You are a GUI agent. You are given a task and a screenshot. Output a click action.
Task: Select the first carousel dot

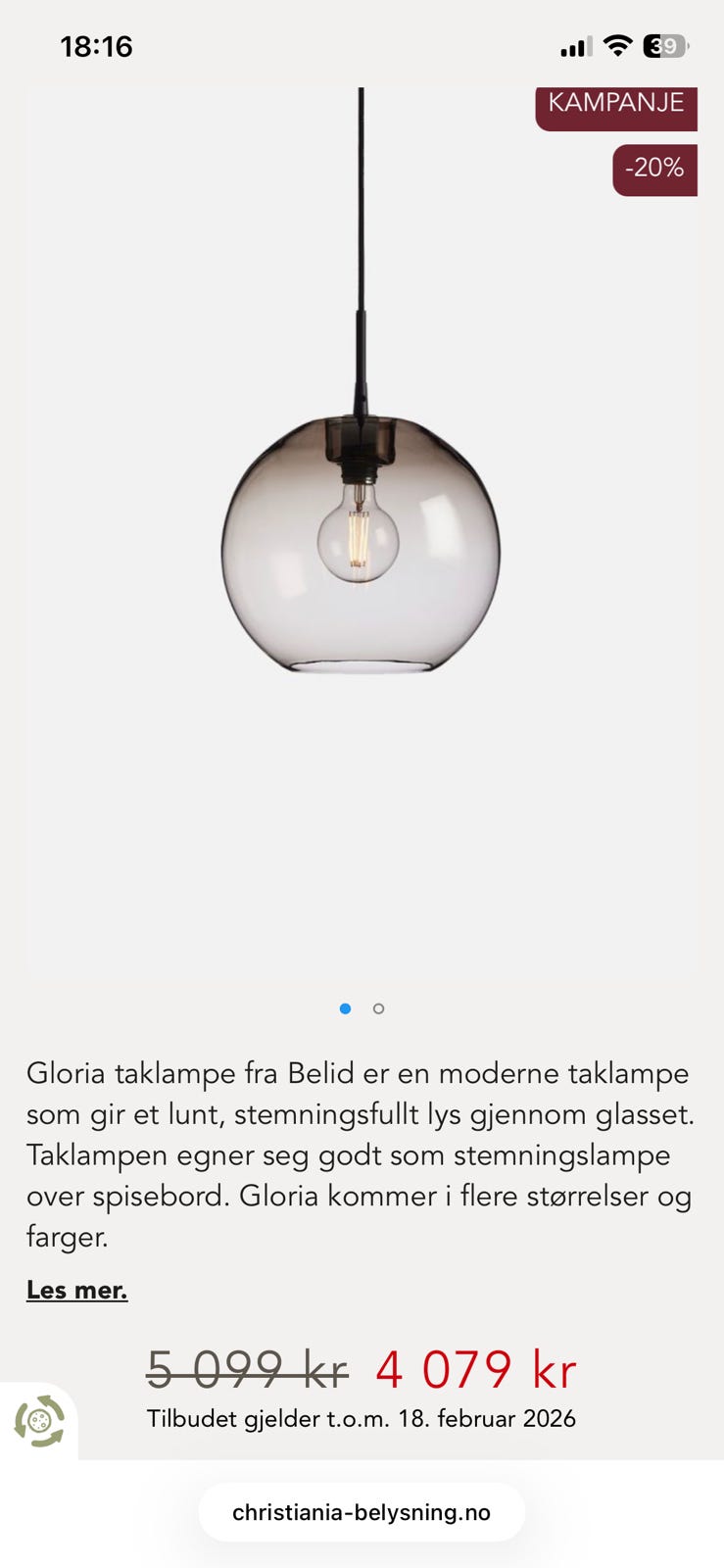[345, 1007]
